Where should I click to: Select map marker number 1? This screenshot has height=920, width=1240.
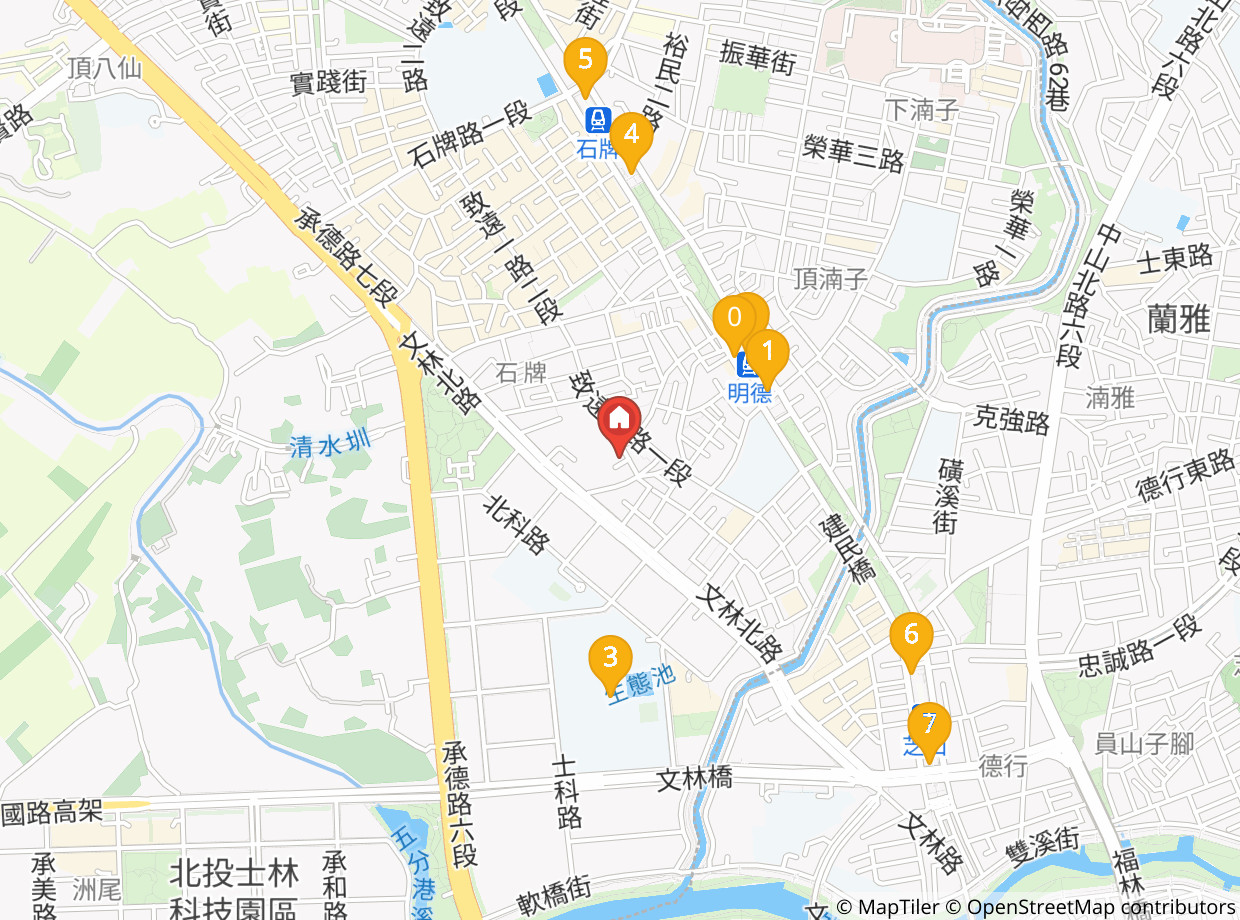point(768,352)
